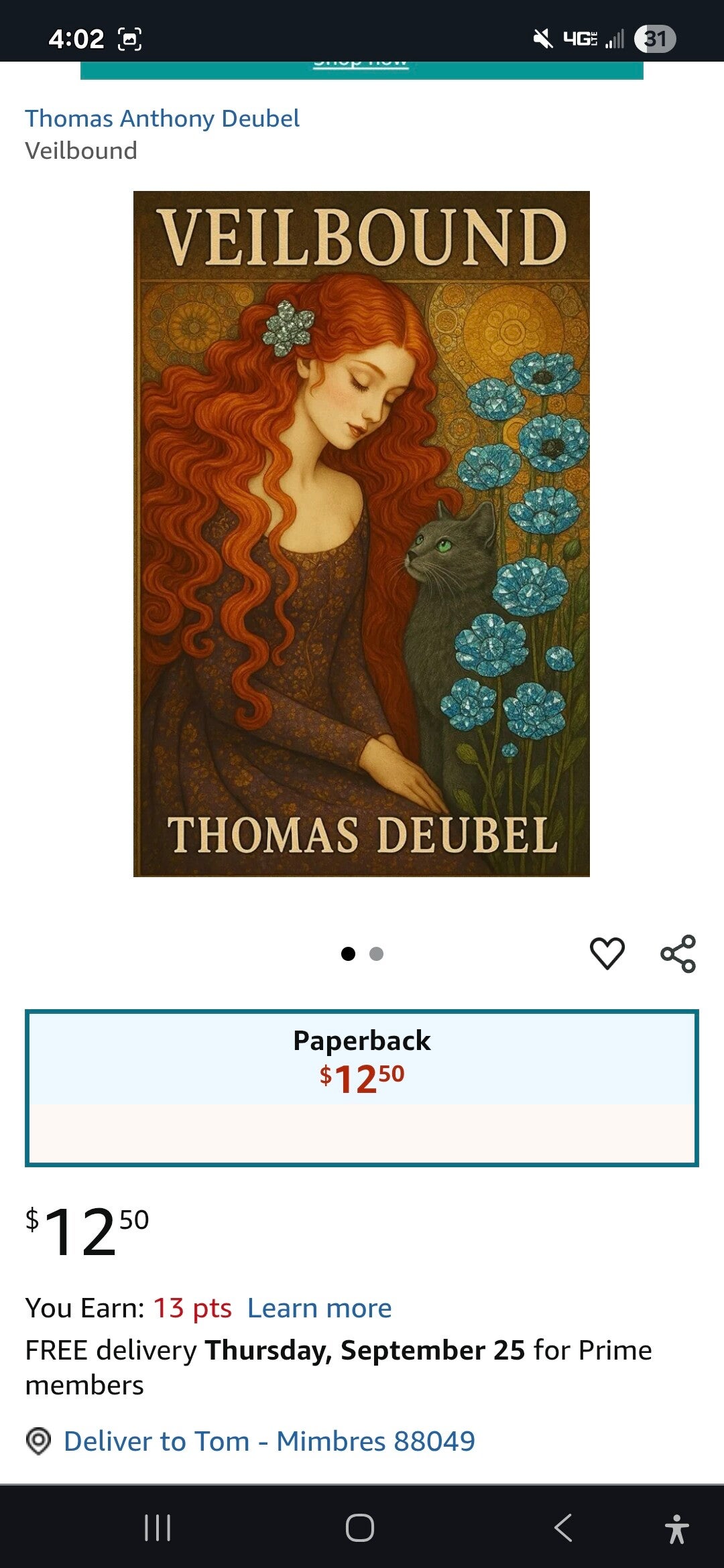Open the accessibility shortcut in navigation bar
Image resolution: width=724 pixels, height=1568 pixels.
676,1528
